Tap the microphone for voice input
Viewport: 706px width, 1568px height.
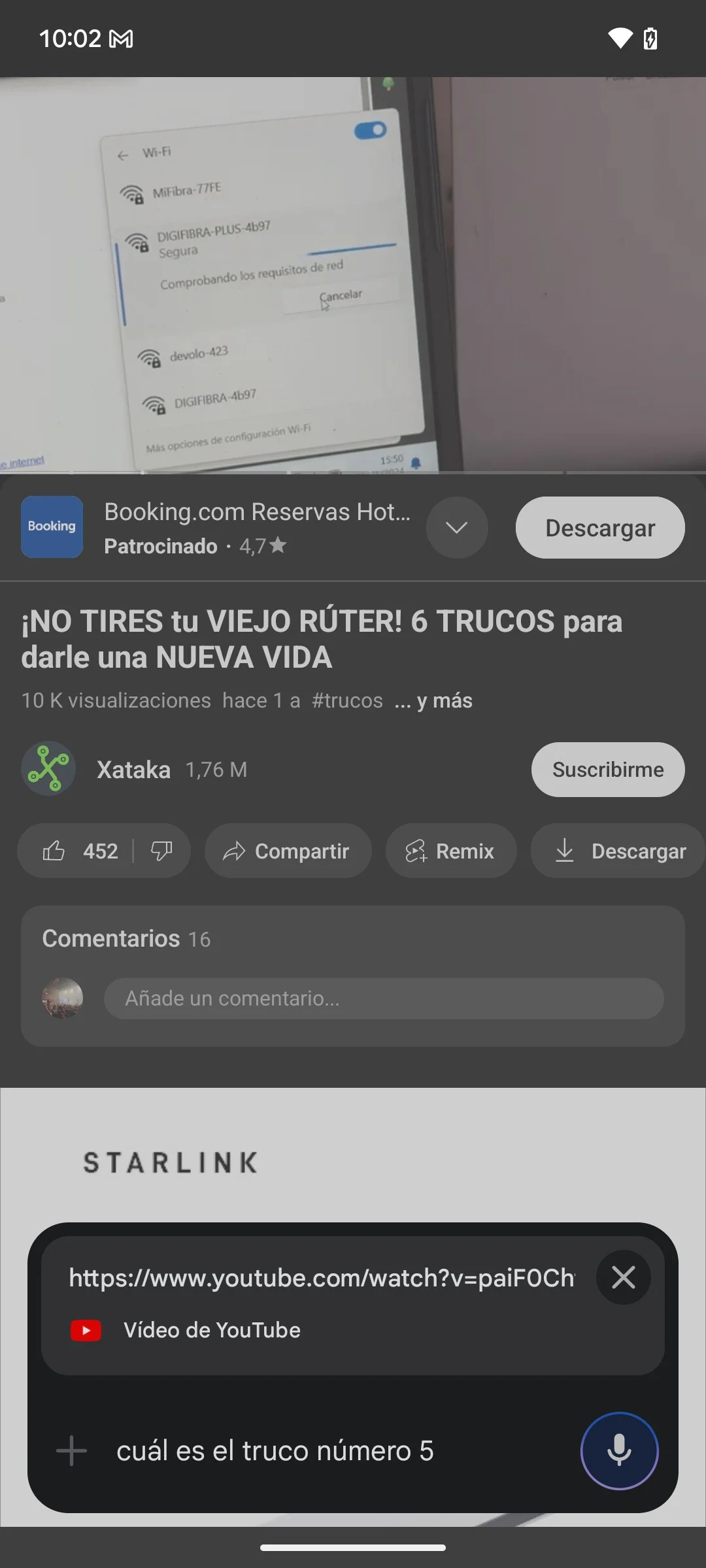pos(619,1450)
